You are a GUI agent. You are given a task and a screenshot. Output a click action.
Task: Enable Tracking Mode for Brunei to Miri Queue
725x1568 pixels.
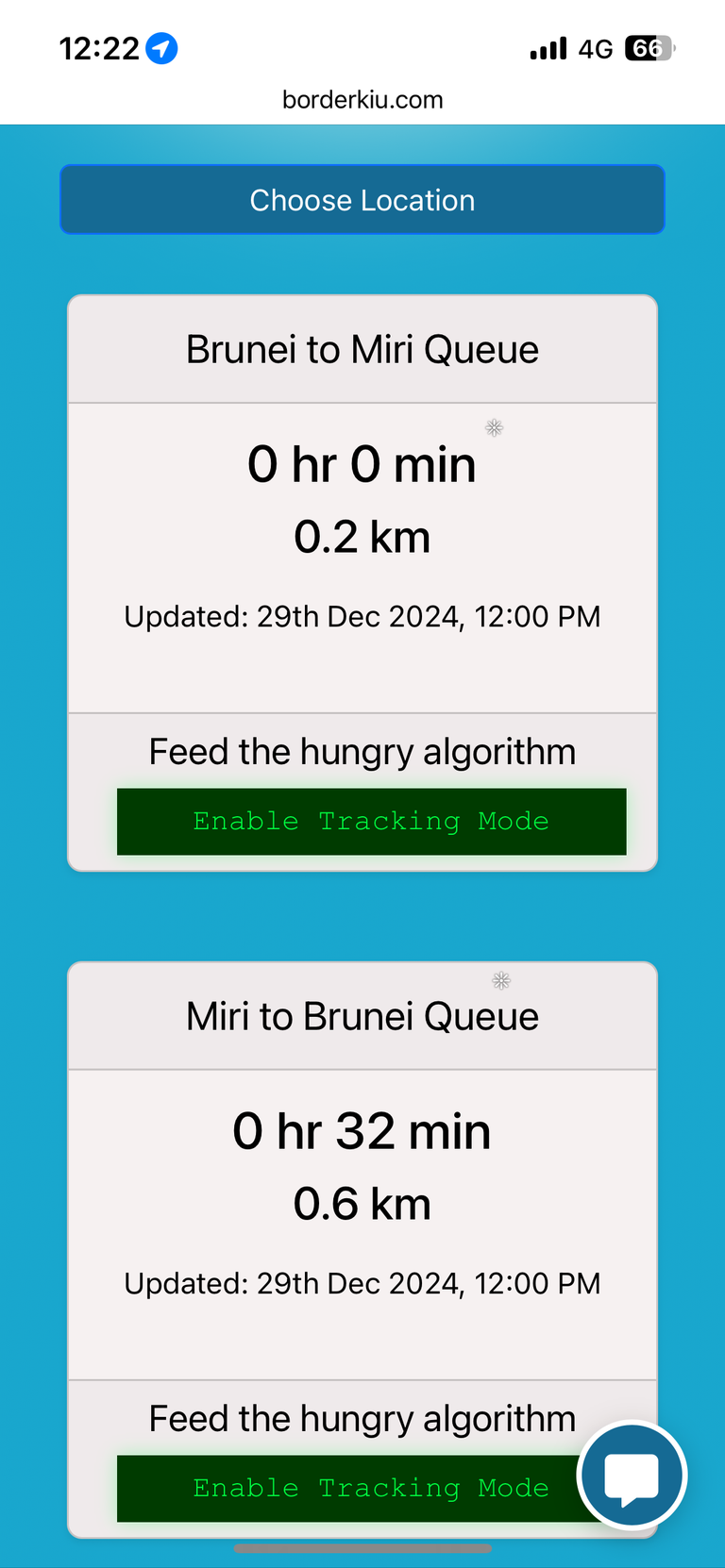pyautogui.click(x=371, y=822)
